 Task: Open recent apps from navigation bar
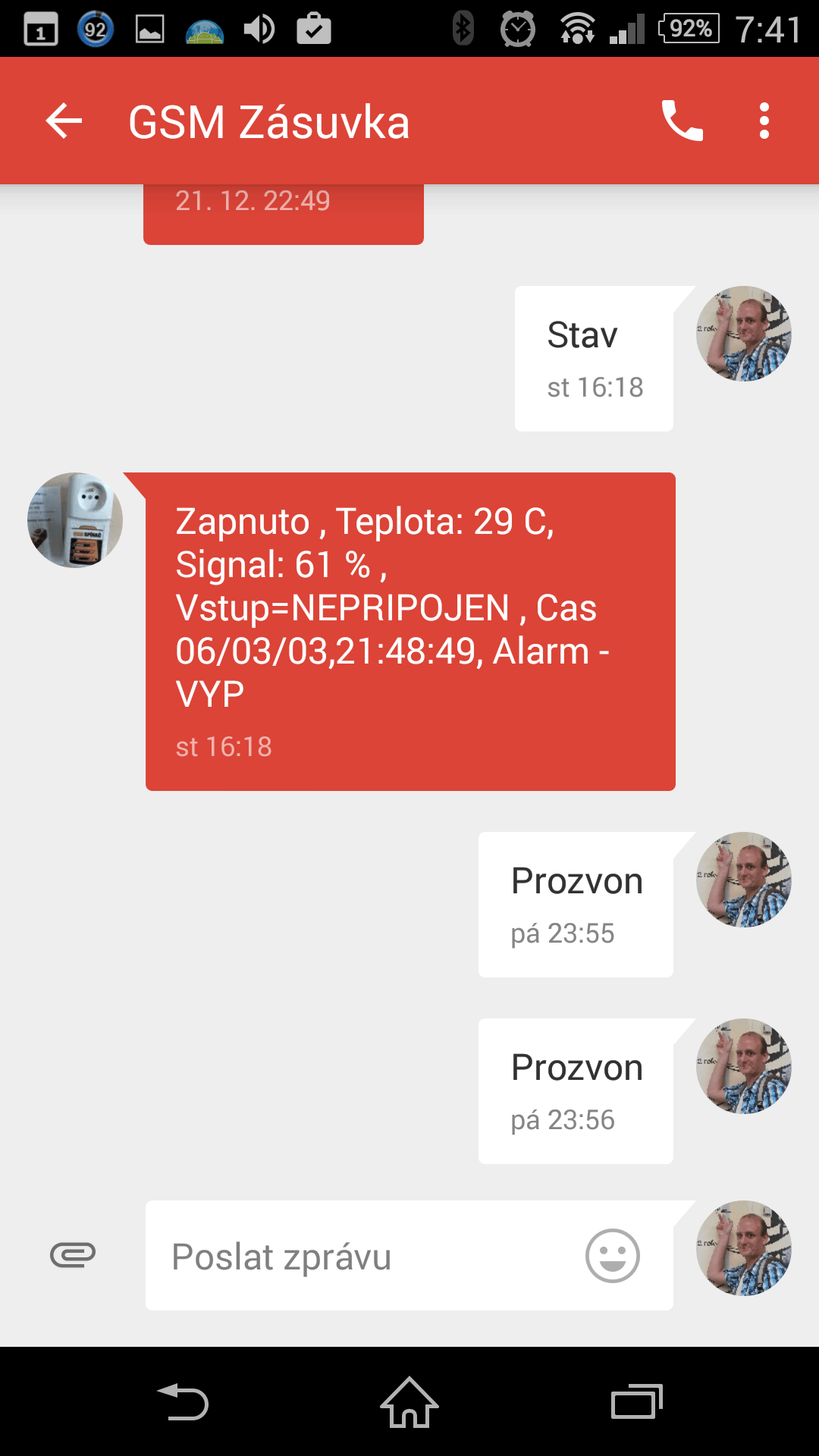pyautogui.click(x=637, y=1402)
